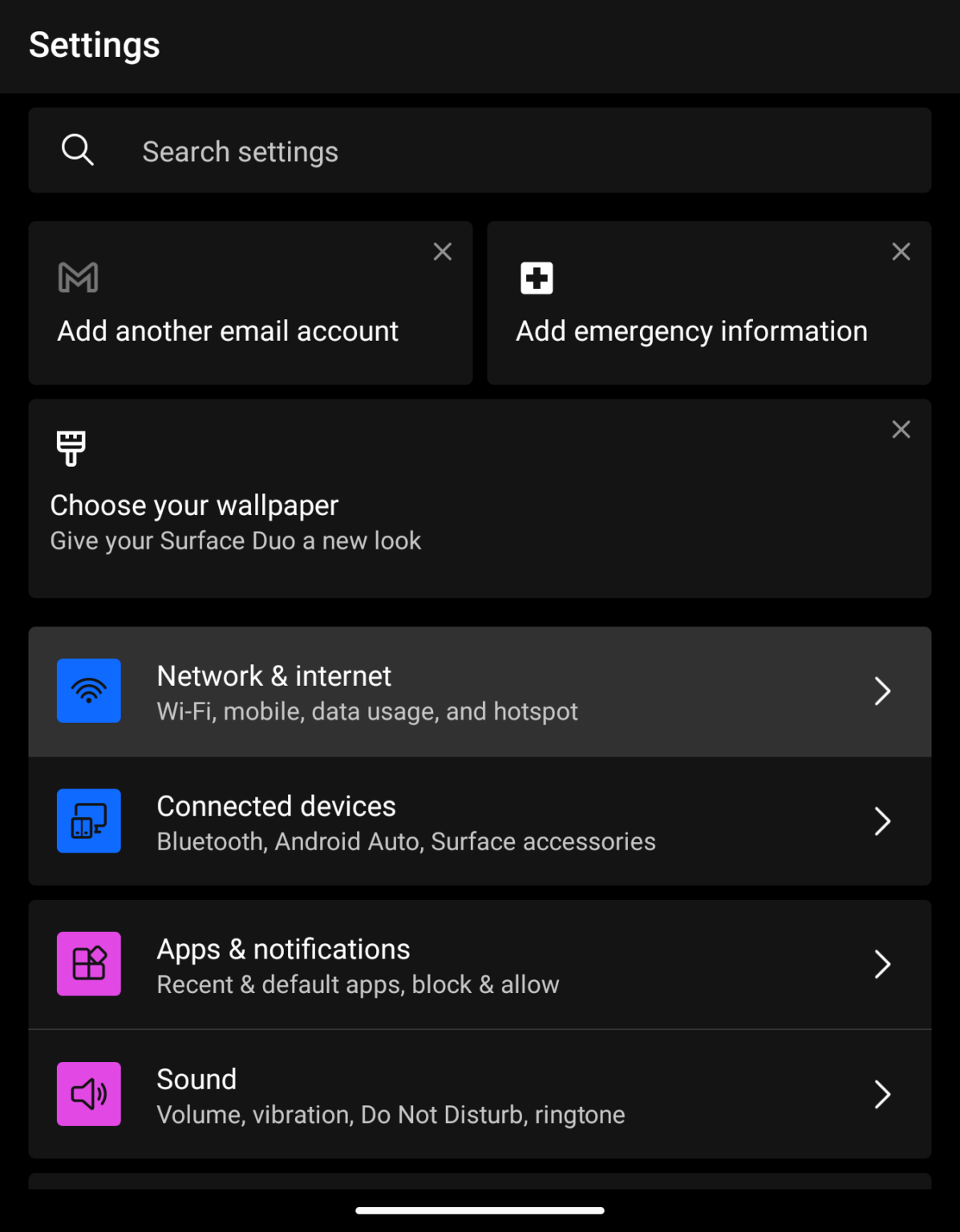This screenshot has height=1232, width=960.
Task: Dismiss the email account suggestion
Action: 443,252
